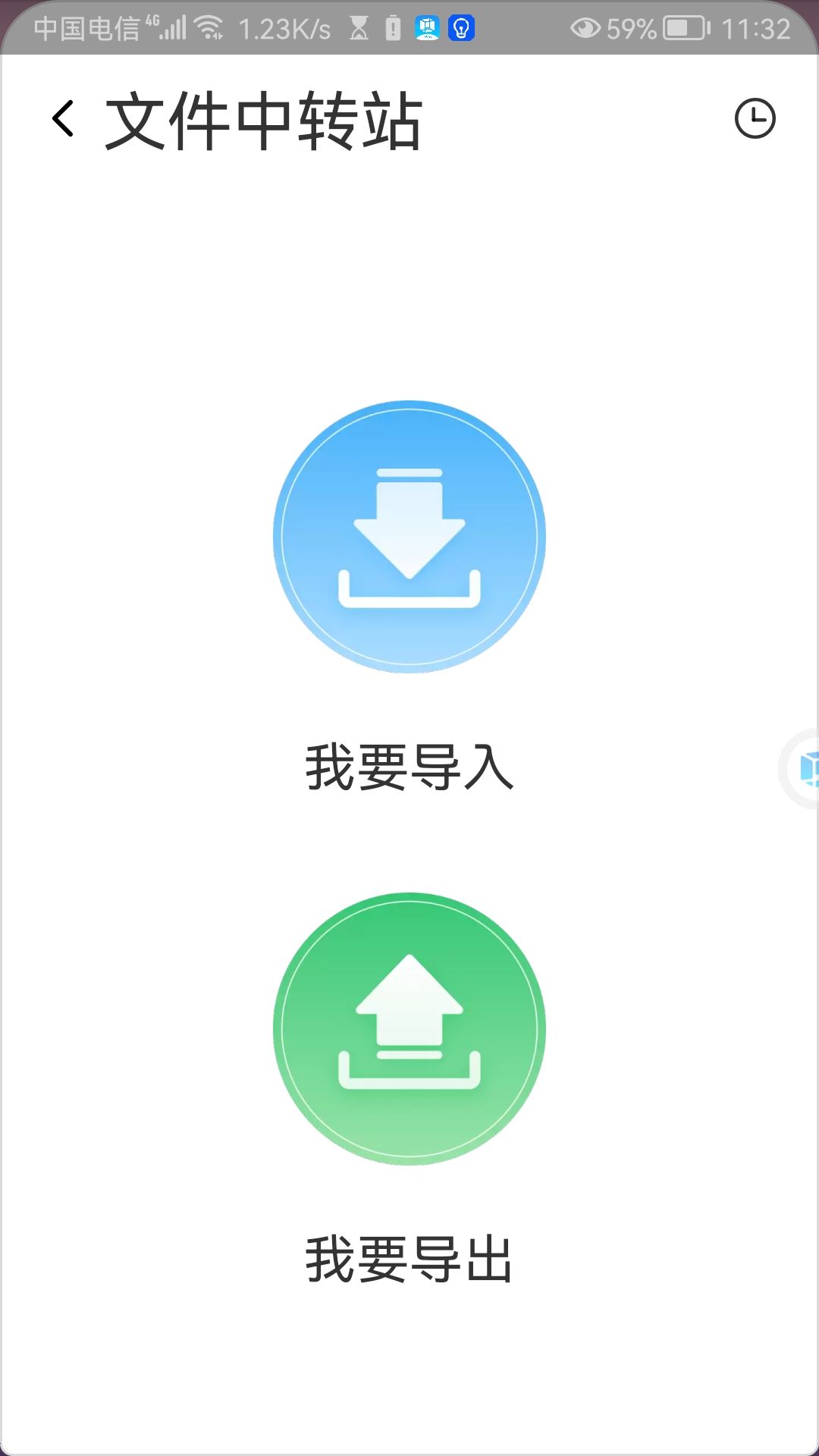
Task: Click the 4G network indicator
Action: coord(151,21)
